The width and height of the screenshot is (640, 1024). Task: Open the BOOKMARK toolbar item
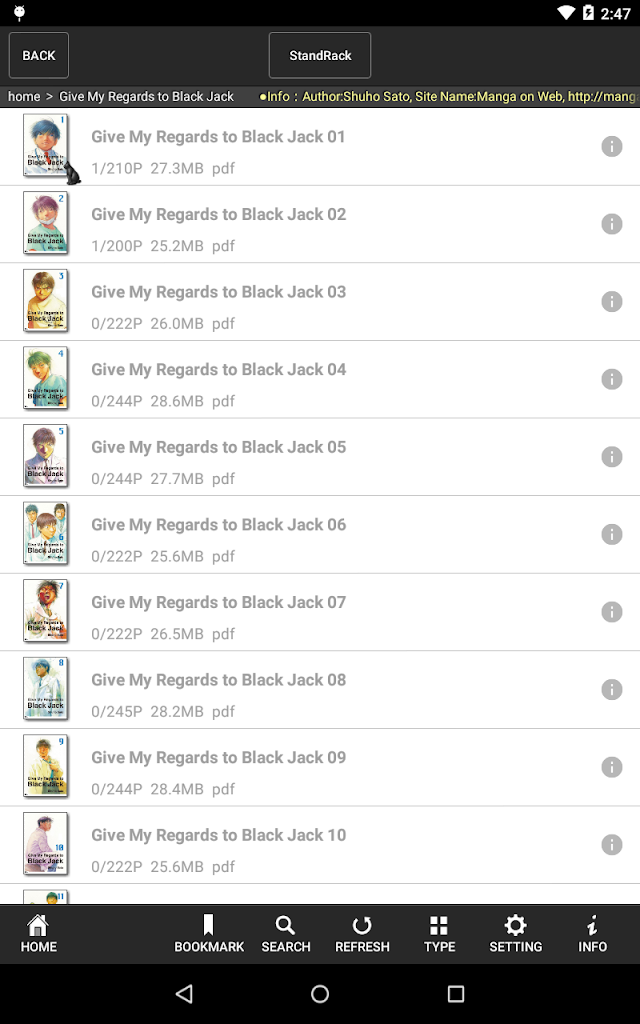(209, 934)
